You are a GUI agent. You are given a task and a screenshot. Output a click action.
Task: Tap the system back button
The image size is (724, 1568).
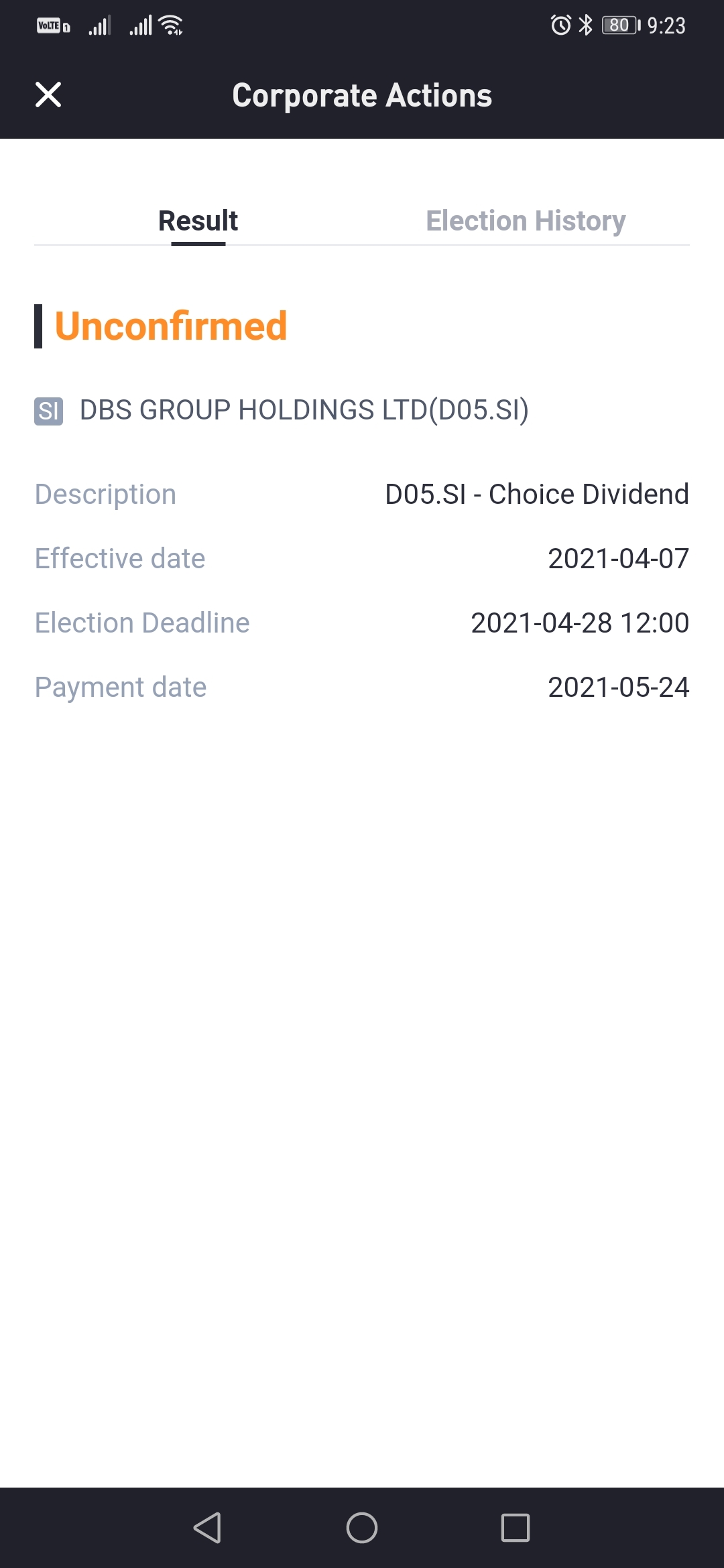(207, 1528)
